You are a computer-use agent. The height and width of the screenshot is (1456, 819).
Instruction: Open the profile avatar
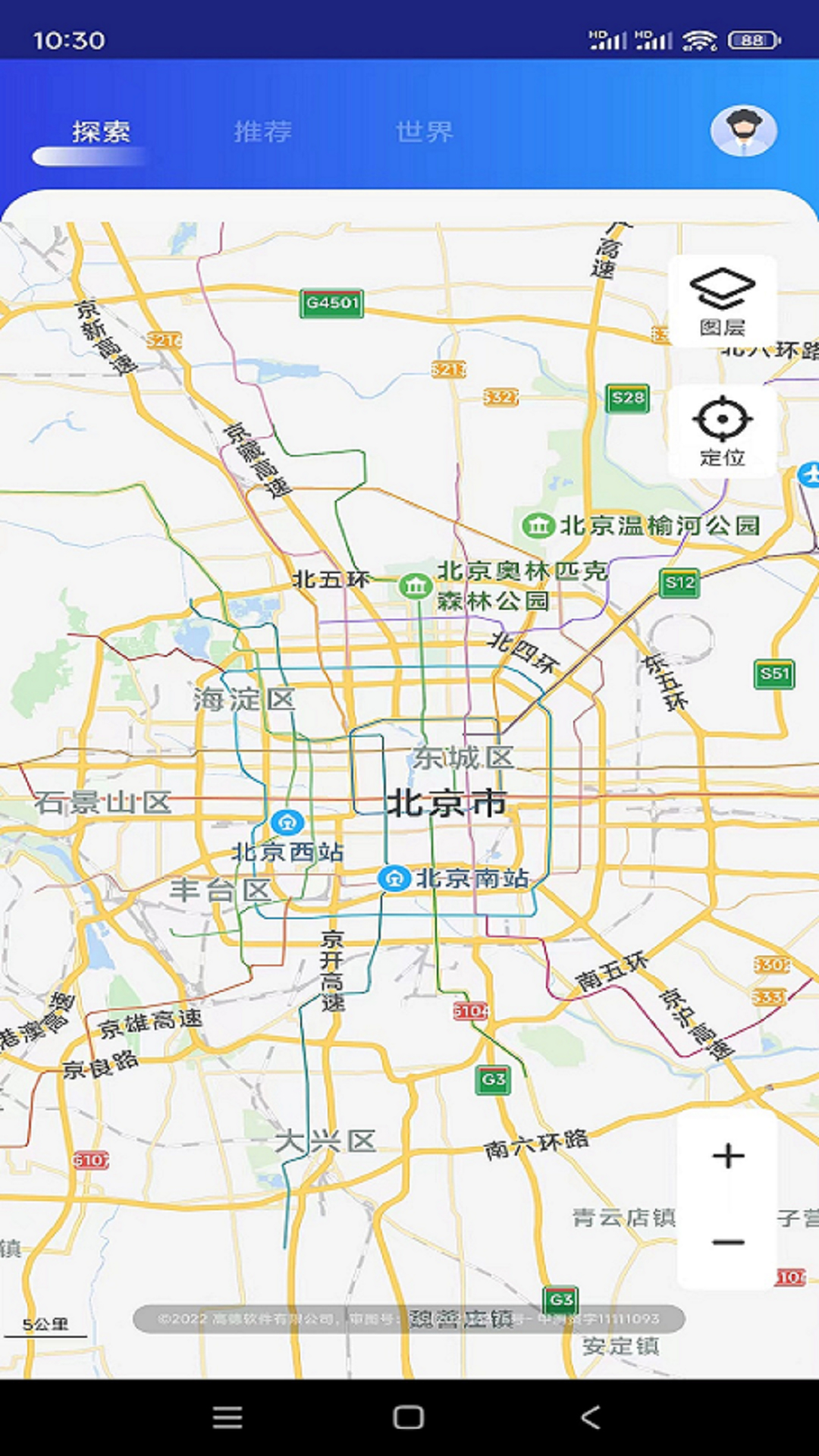coord(743,130)
